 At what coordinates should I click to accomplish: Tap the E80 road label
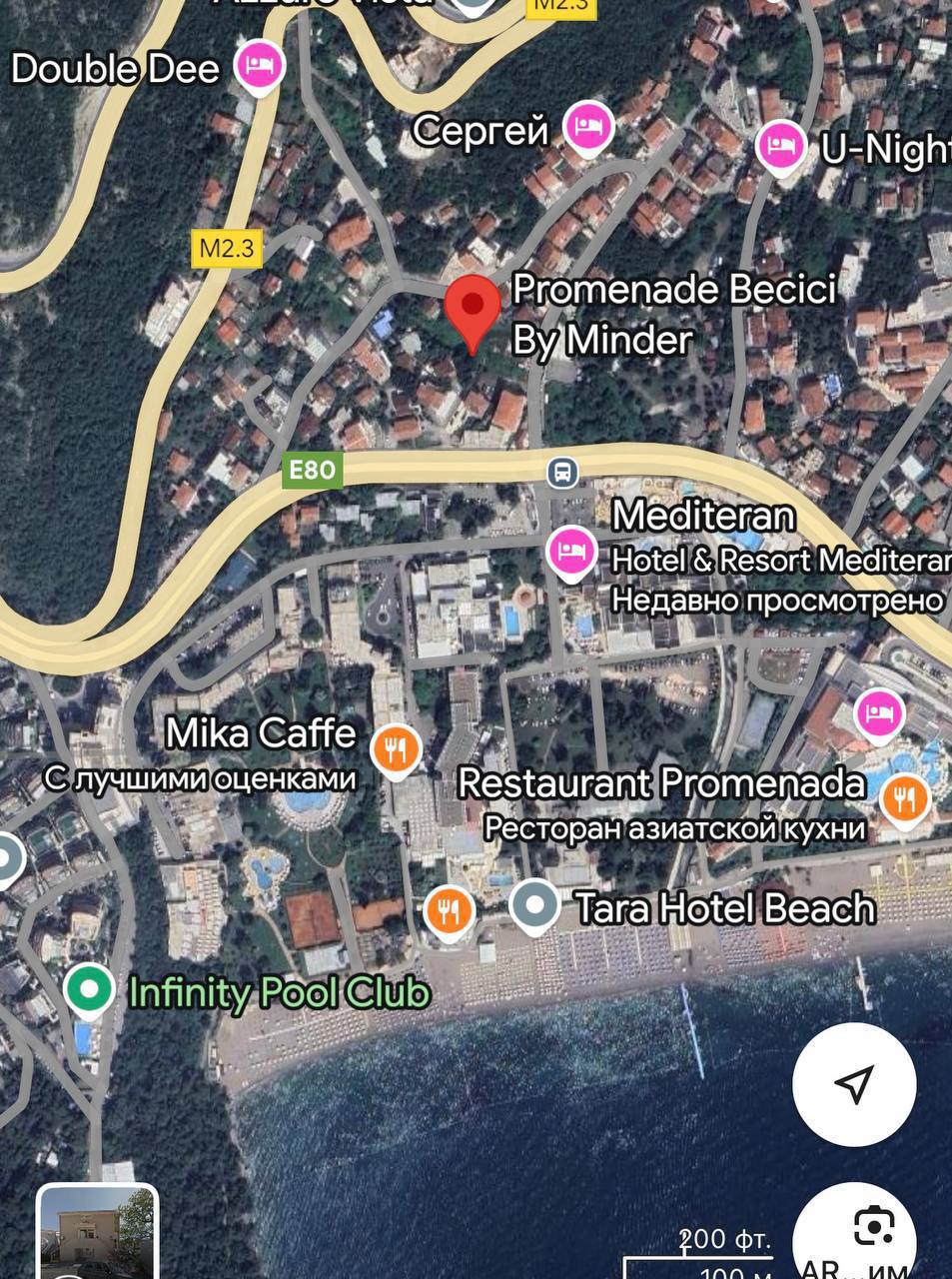(x=311, y=471)
